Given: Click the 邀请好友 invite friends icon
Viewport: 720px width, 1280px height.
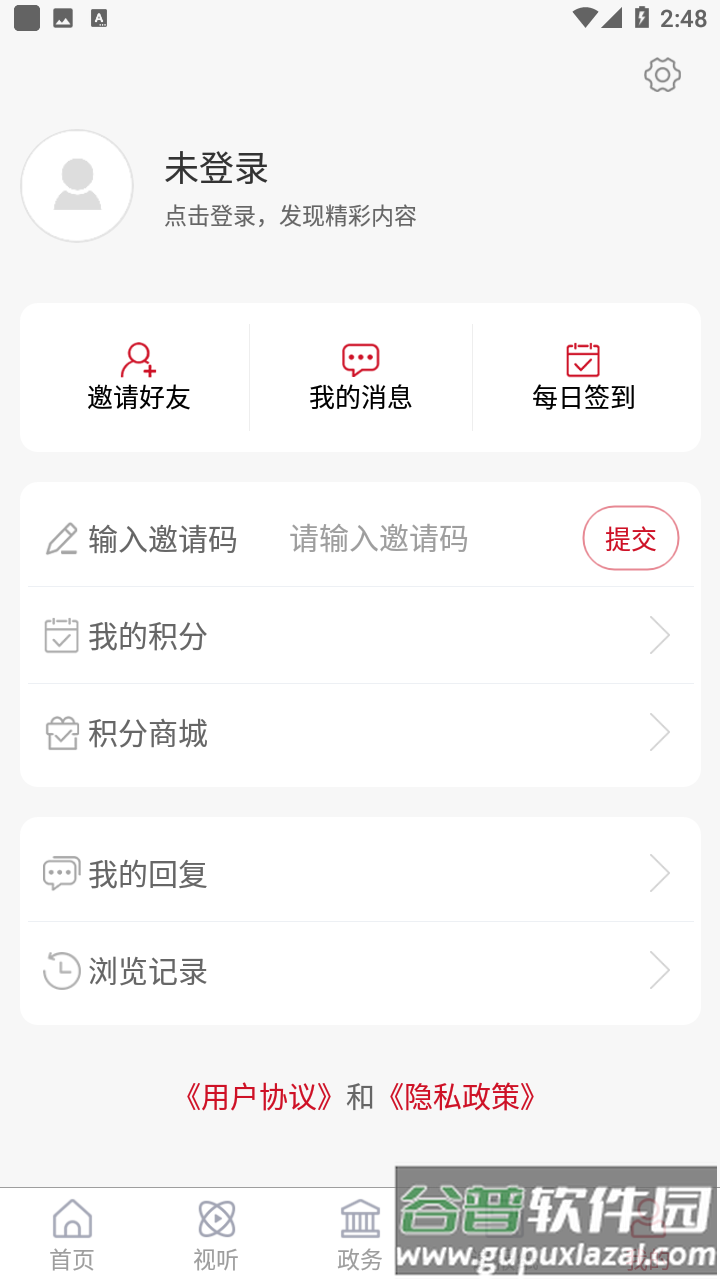Looking at the screenshot, I should [x=137, y=360].
